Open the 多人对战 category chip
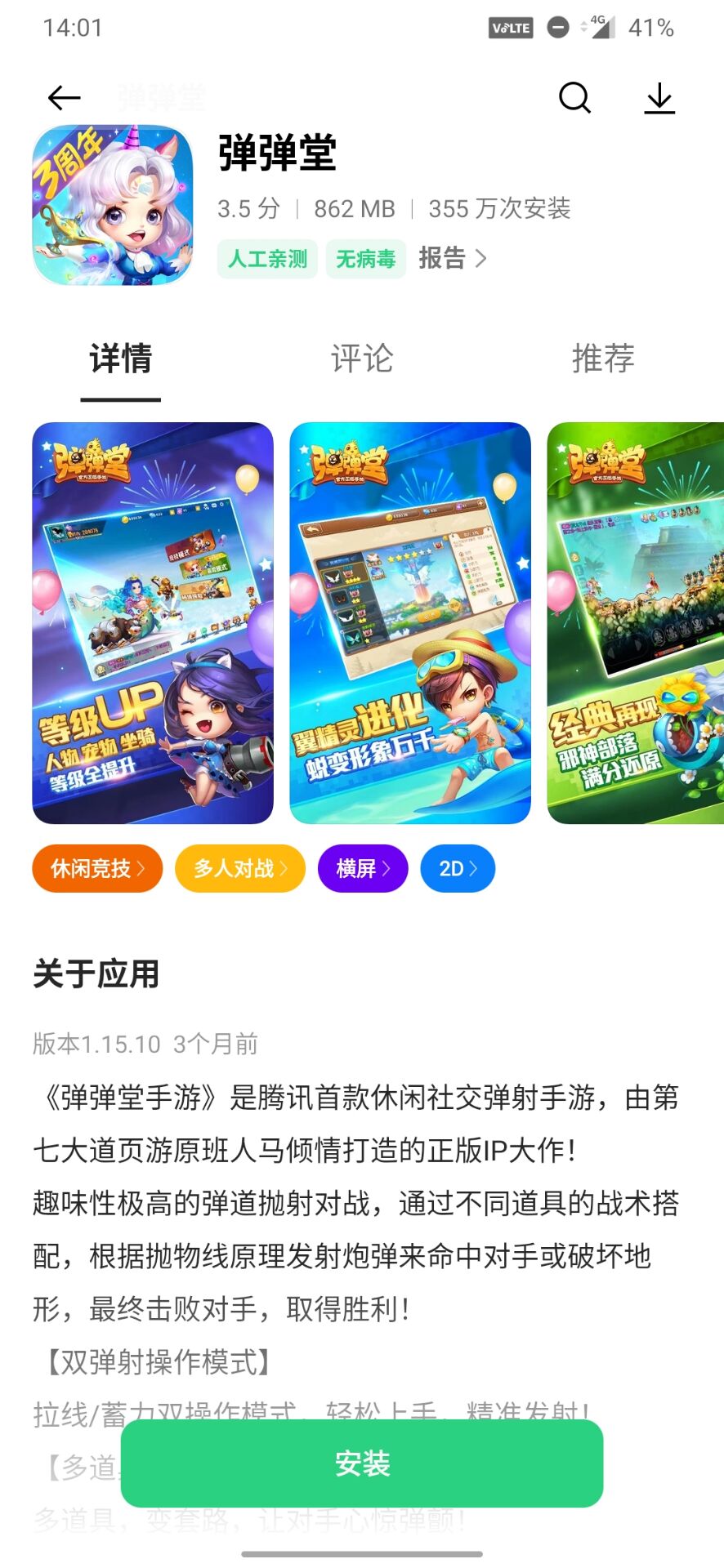 click(240, 868)
